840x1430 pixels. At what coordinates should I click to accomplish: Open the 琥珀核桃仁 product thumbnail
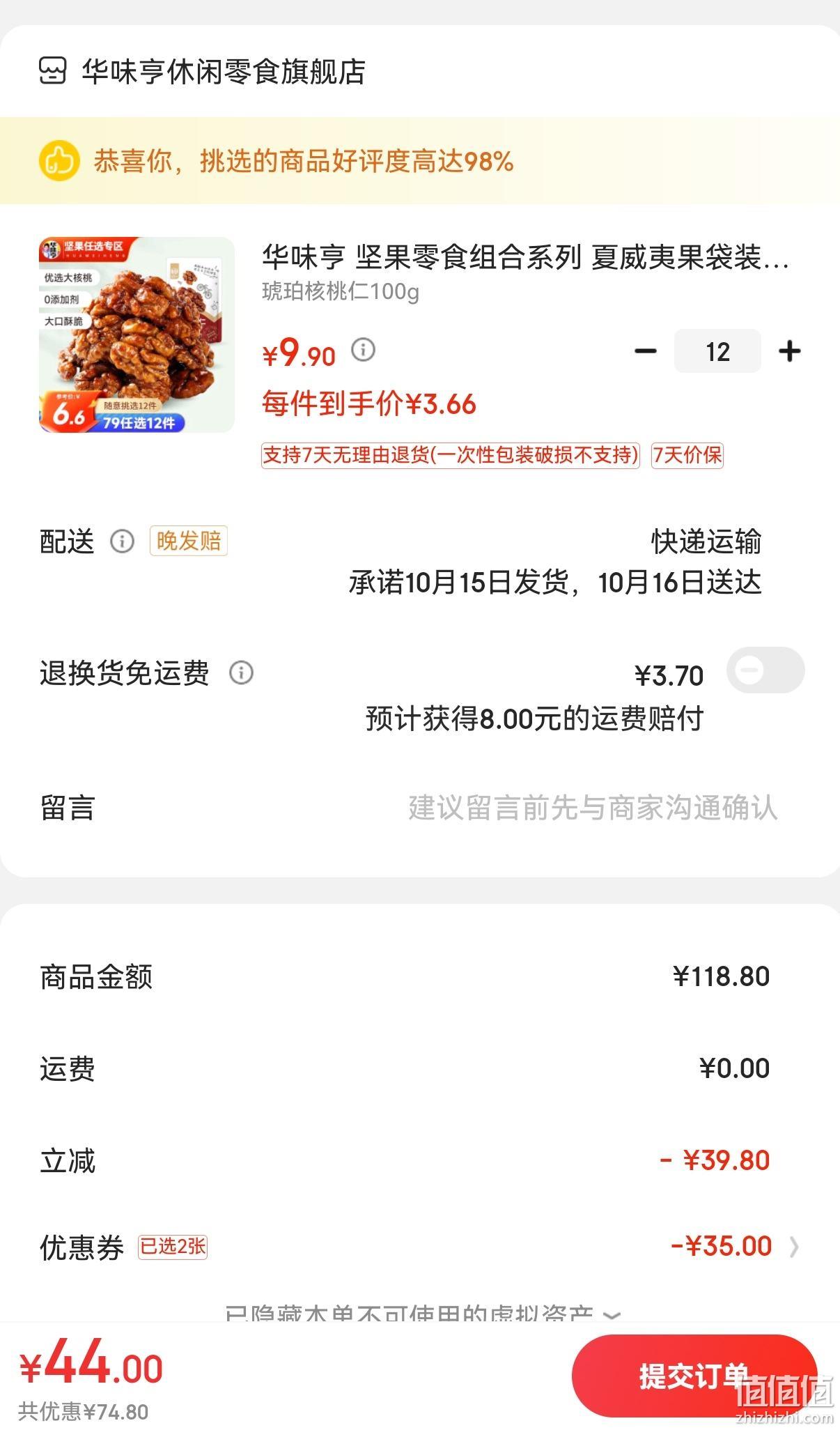pyautogui.click(x=137, y=335)
